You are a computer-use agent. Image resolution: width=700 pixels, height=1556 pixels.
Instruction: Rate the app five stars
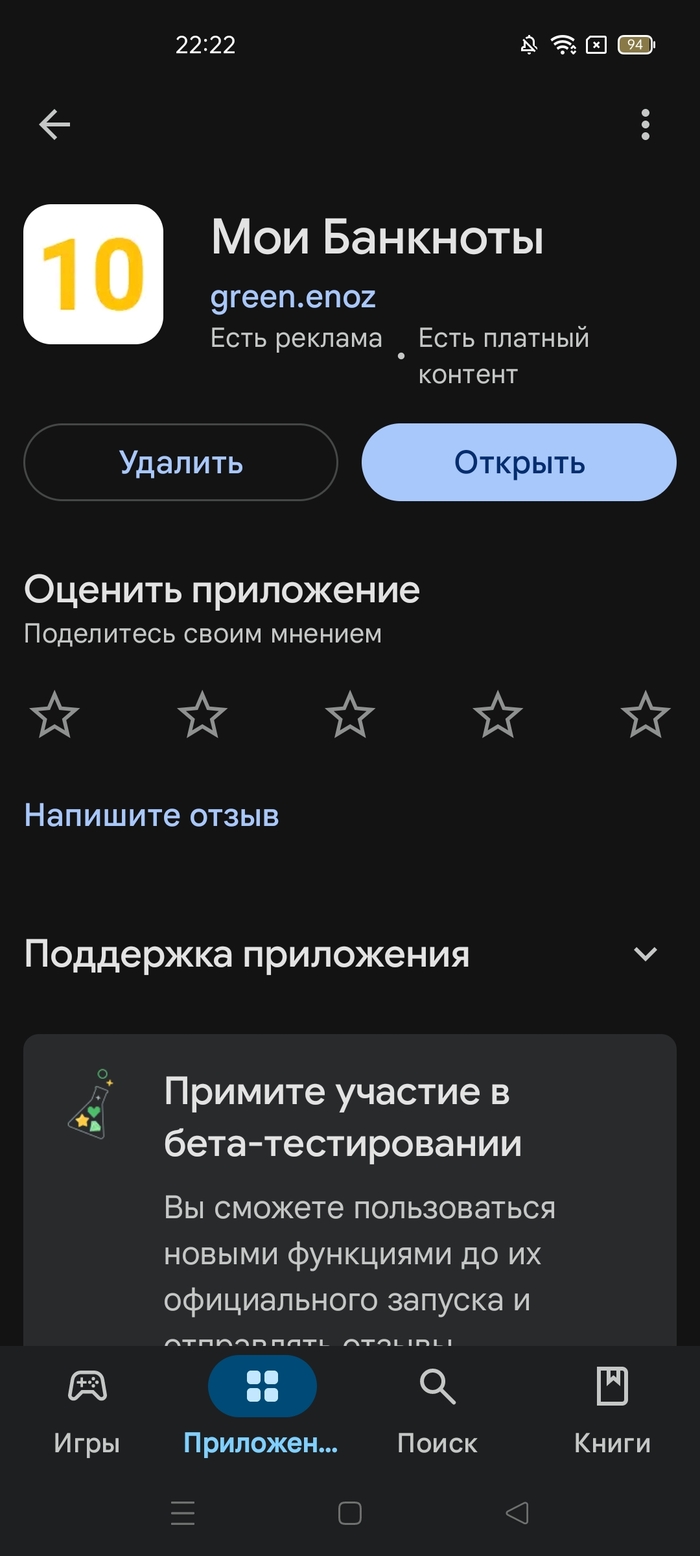coord(645,715)
